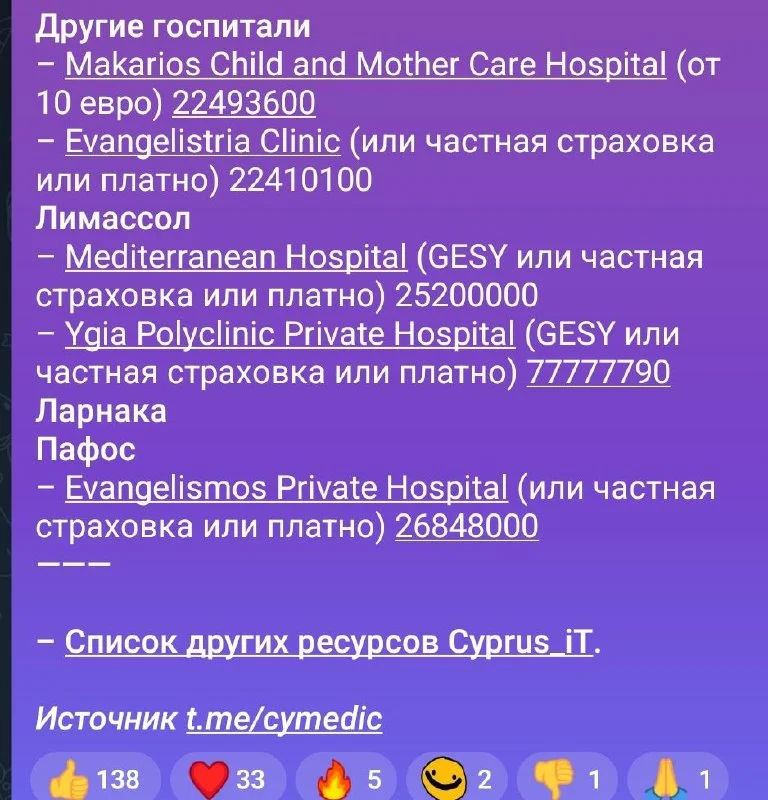Add a thumbs-up reaction with 138
Image resolution: width=768 pixels, height=800 pixels.
point(96,779)
